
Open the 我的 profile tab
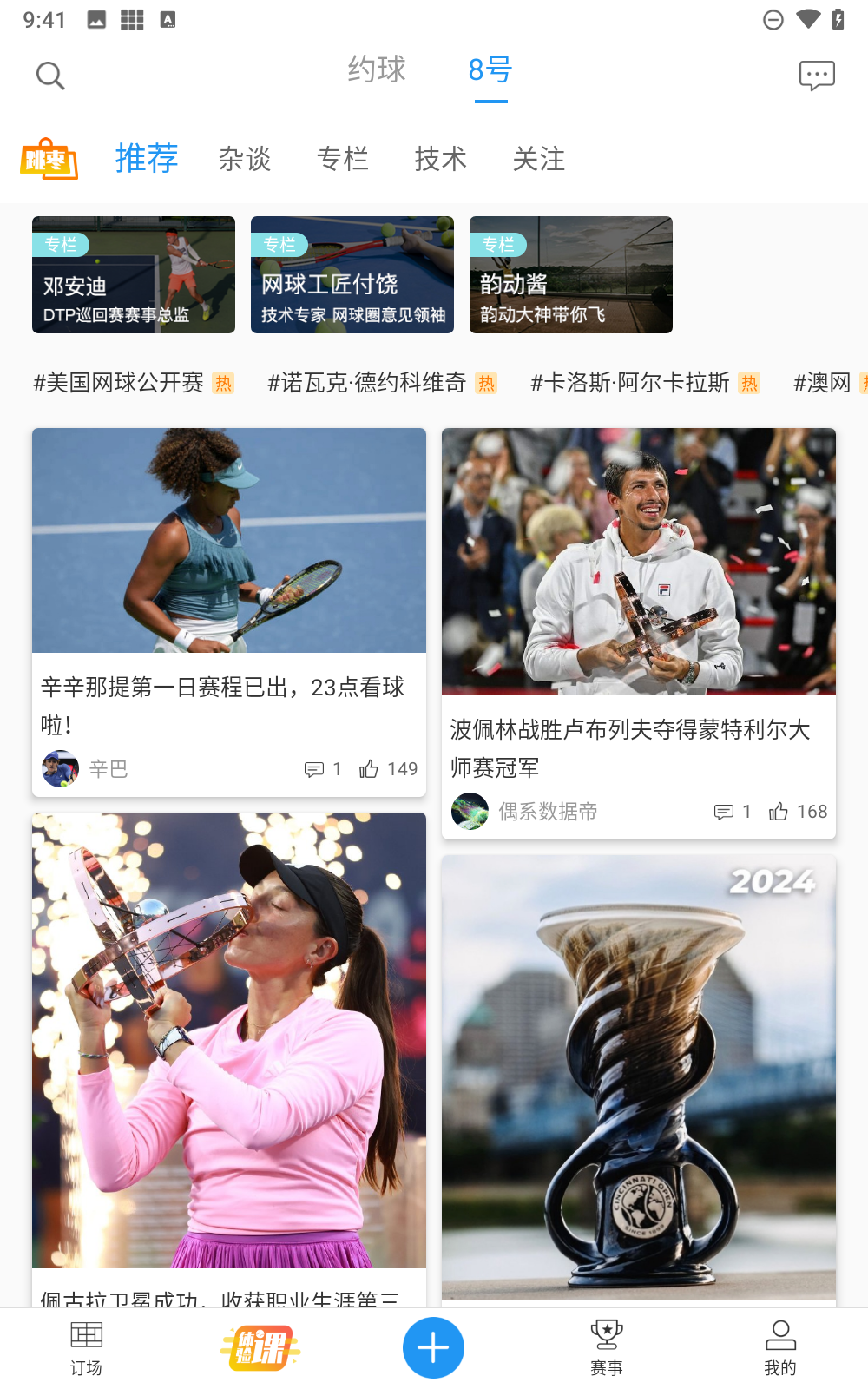pos(780,1347)
